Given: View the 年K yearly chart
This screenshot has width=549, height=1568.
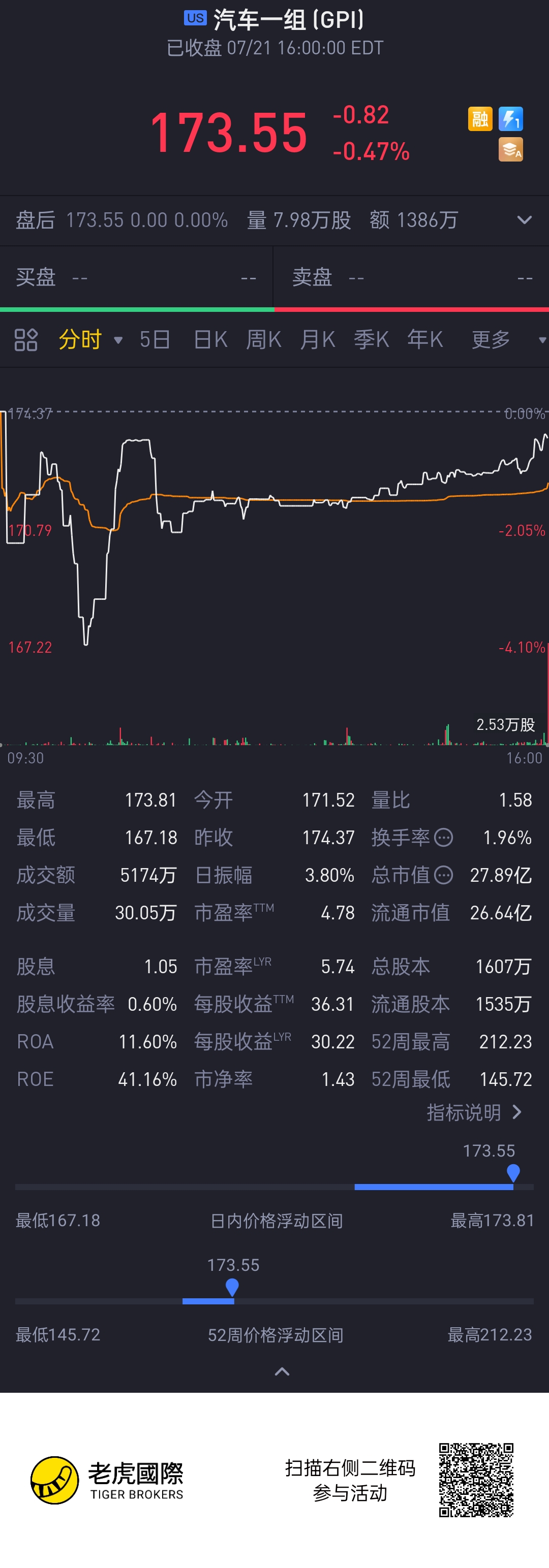Looking at the screenshot, I should point(424,340).
